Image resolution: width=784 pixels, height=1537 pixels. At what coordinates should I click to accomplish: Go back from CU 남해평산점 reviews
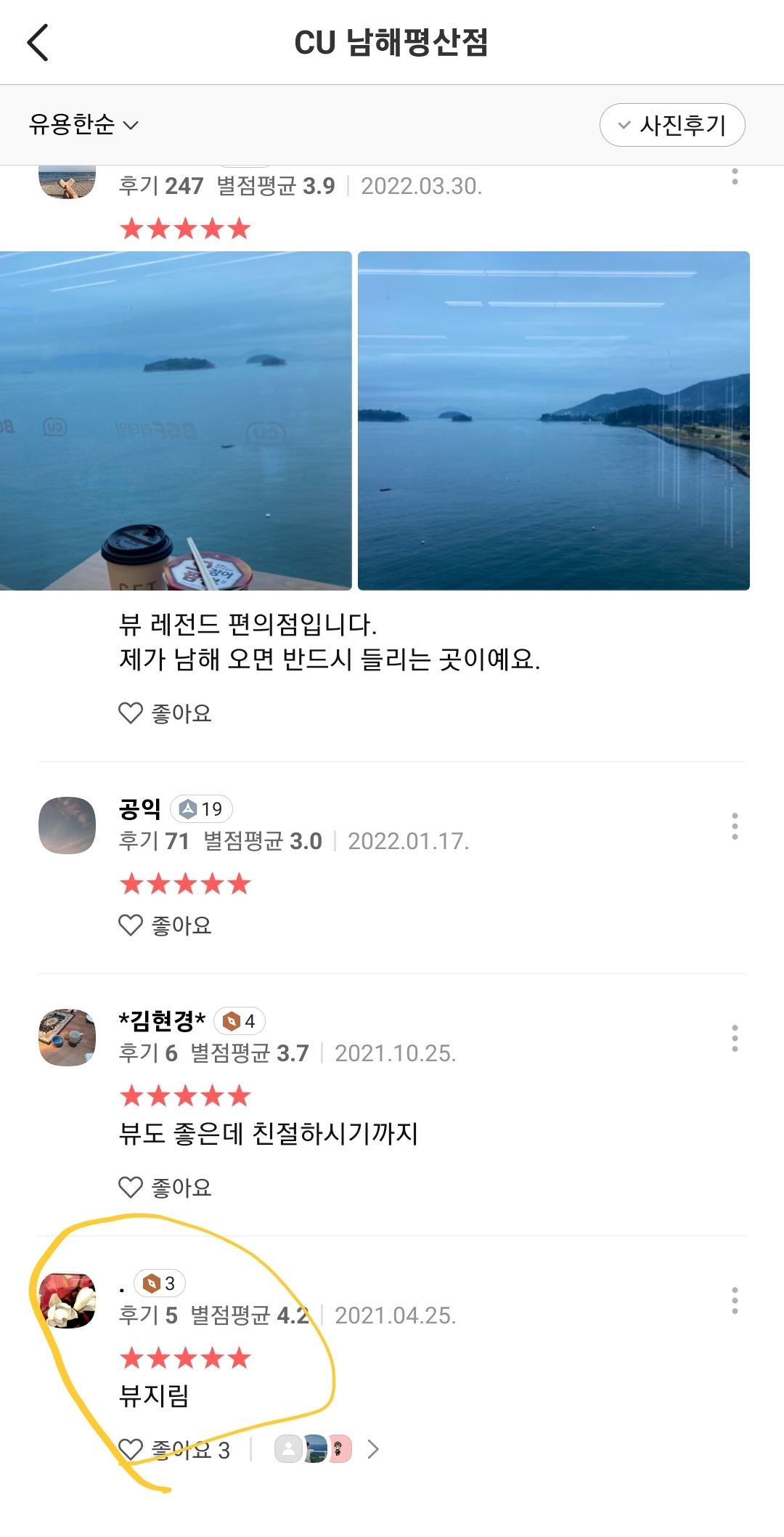38,42
